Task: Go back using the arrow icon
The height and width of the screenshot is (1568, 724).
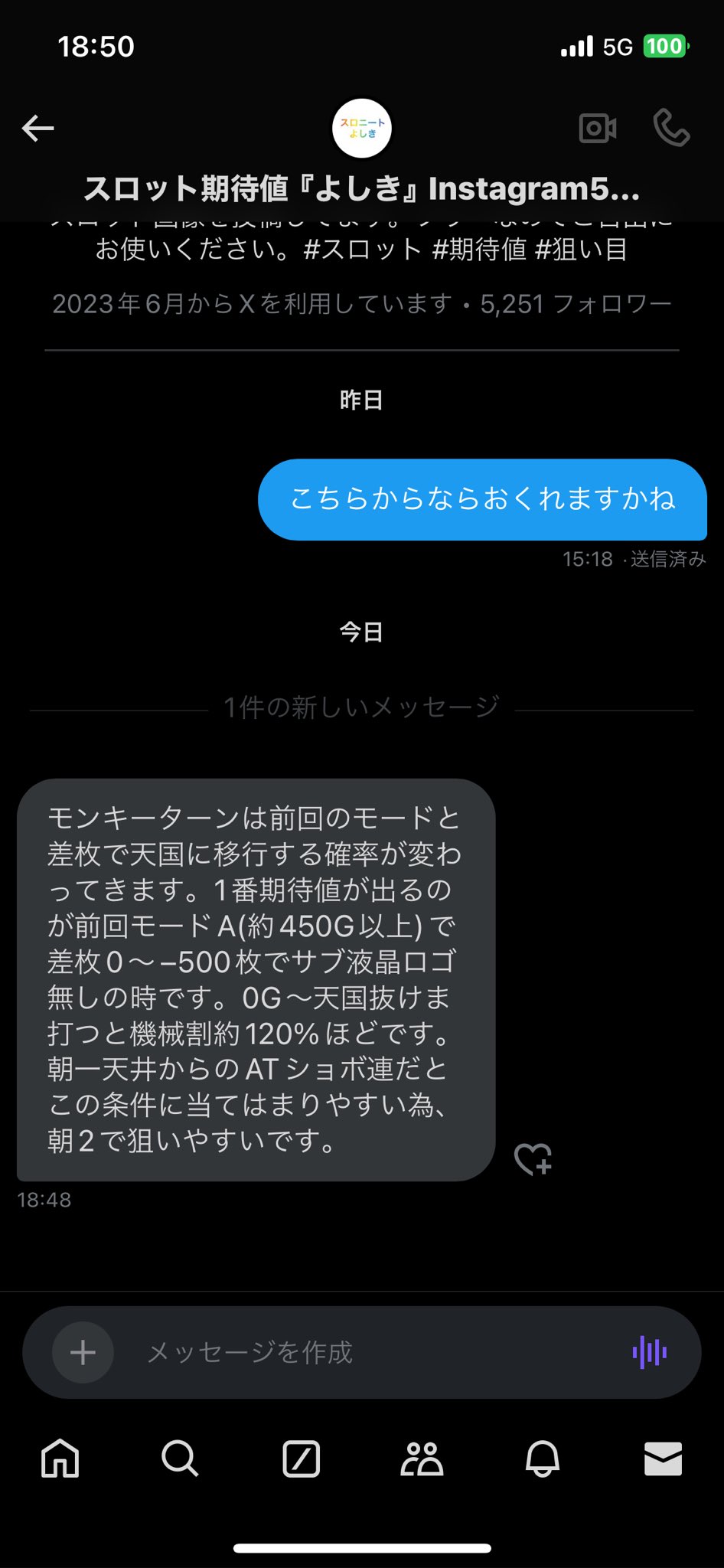Action: click(38, 128)
